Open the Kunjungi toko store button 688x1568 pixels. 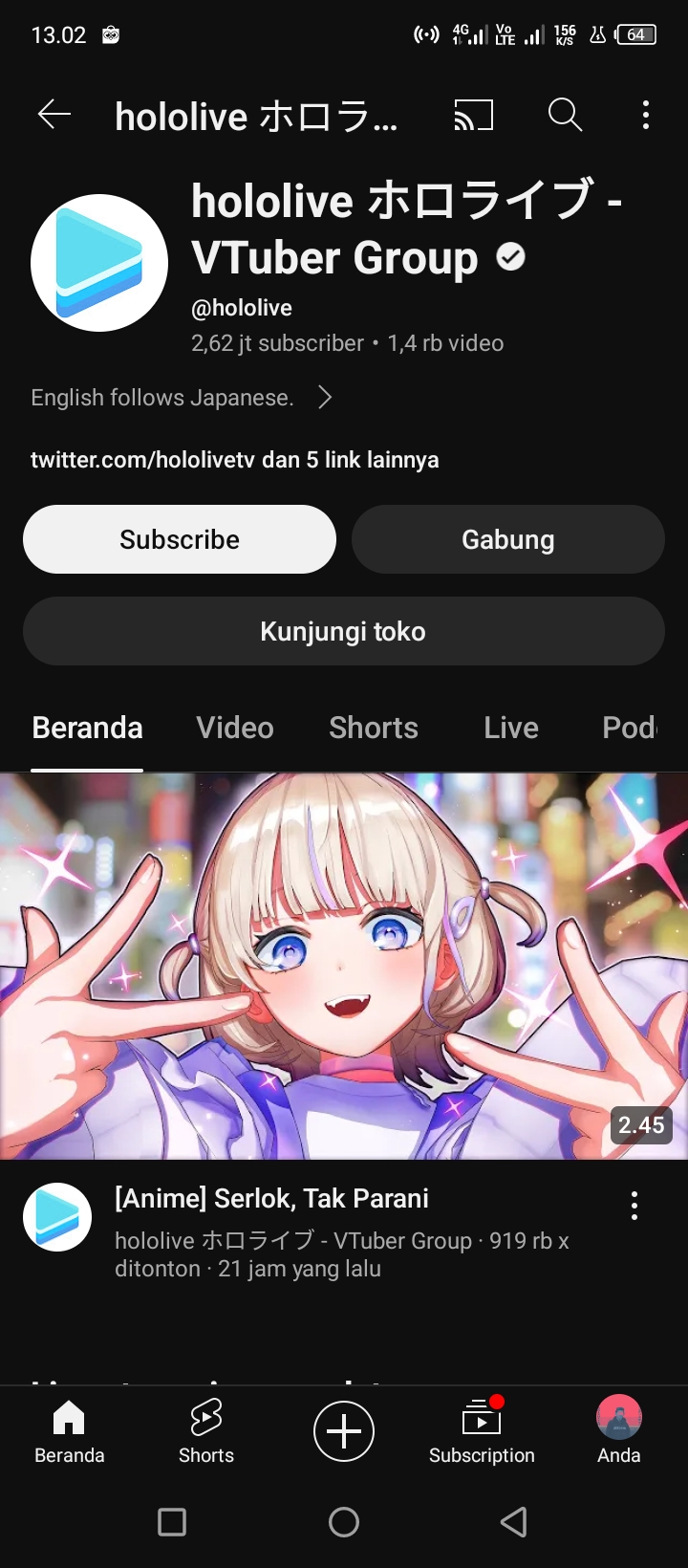(x=343, y=631)
